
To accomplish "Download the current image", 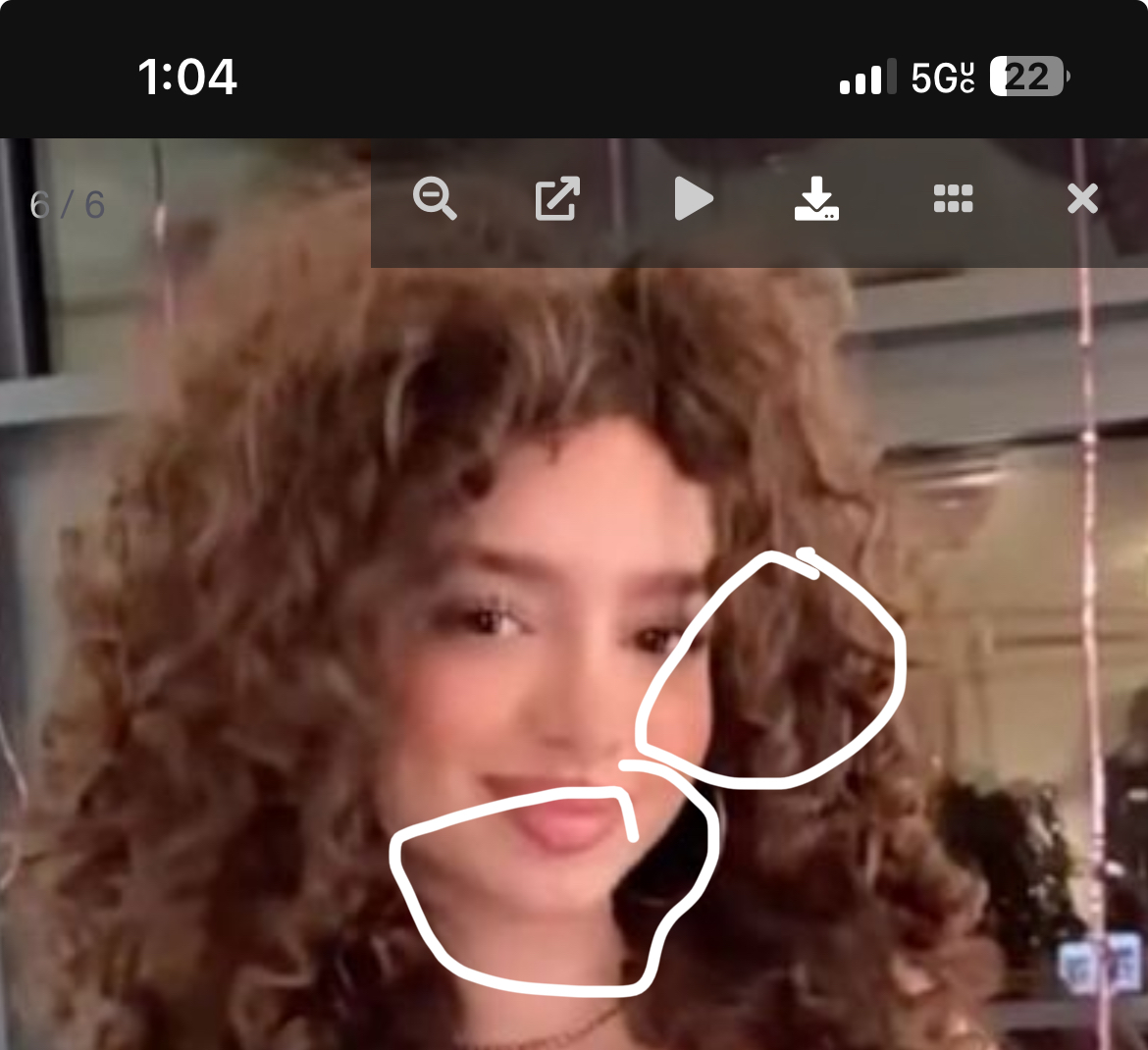I will click(x=816, y=199).
